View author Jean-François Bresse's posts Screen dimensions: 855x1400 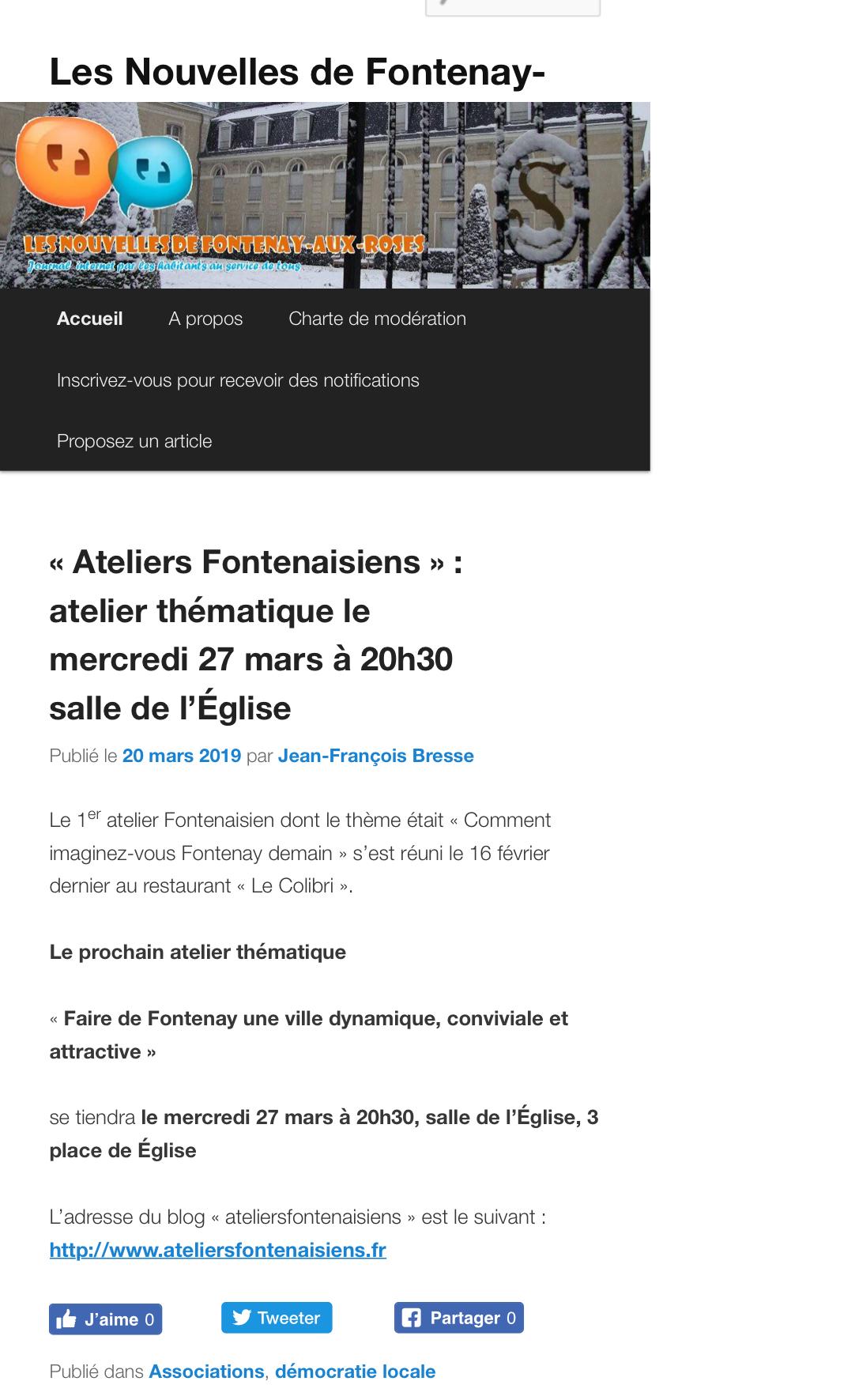pyautogui.click(x=375, y=756)
